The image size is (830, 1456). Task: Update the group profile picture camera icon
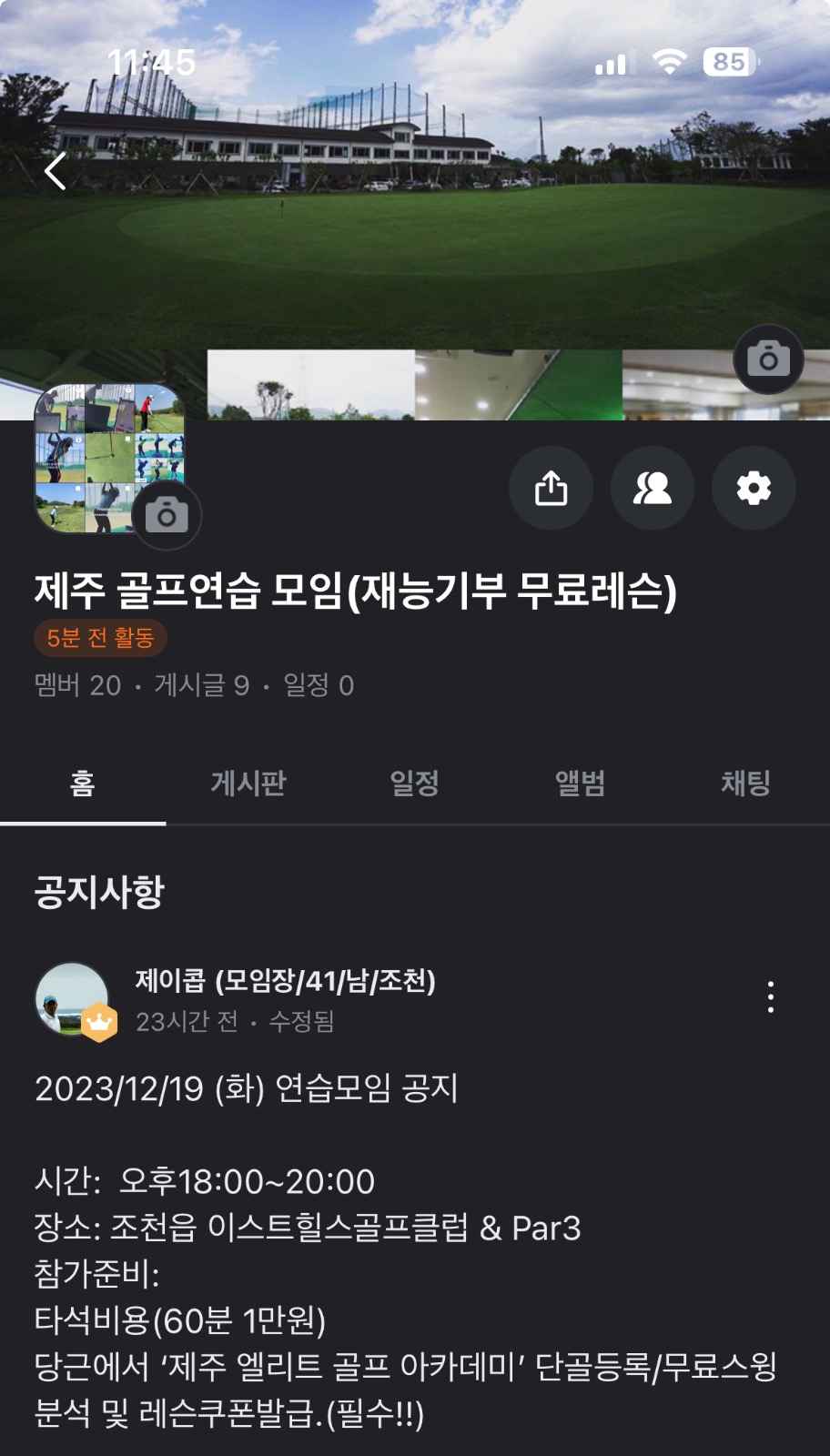click(x=166, y=514)
